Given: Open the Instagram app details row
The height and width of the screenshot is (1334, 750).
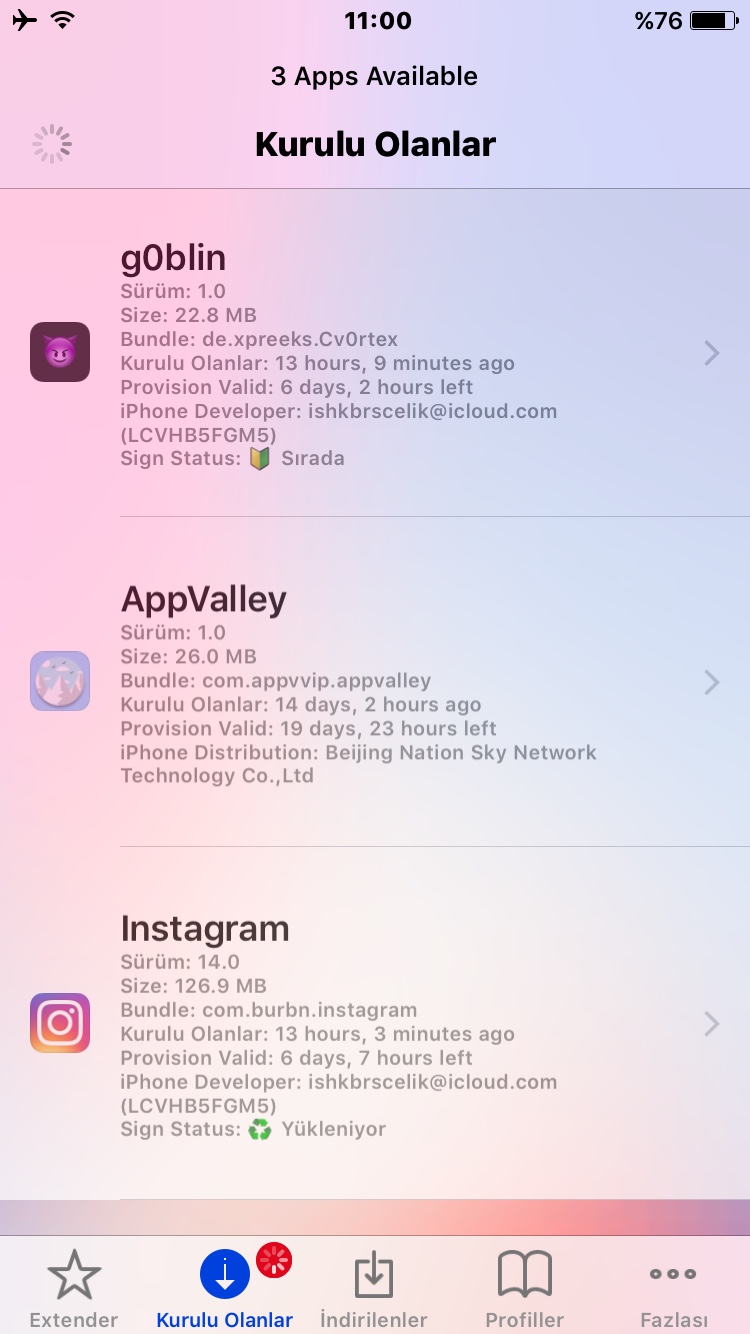Looking at the screenshot, I should pyautogui.click(x=375, y=1023).
